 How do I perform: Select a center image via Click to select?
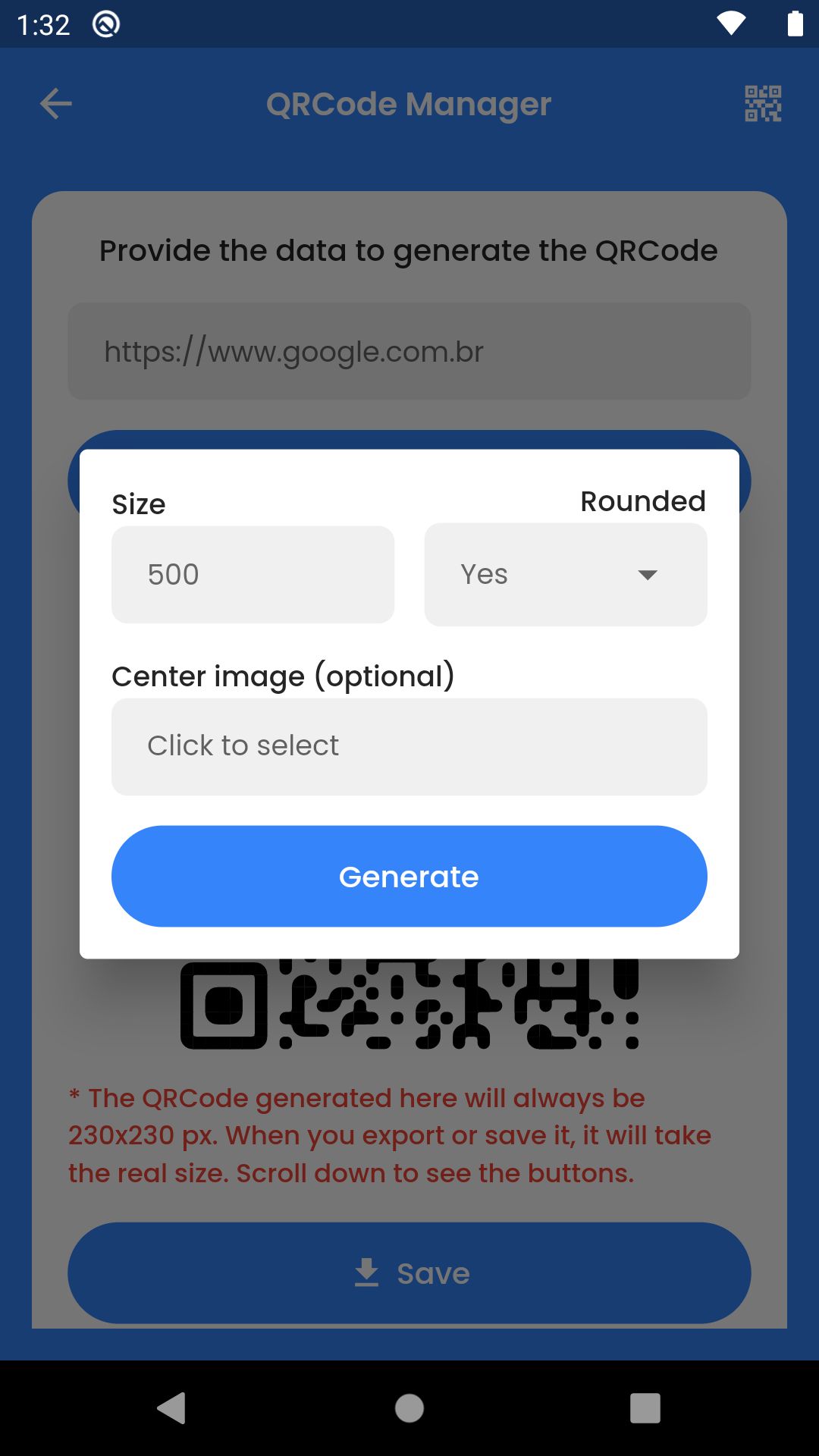point(409,747)
